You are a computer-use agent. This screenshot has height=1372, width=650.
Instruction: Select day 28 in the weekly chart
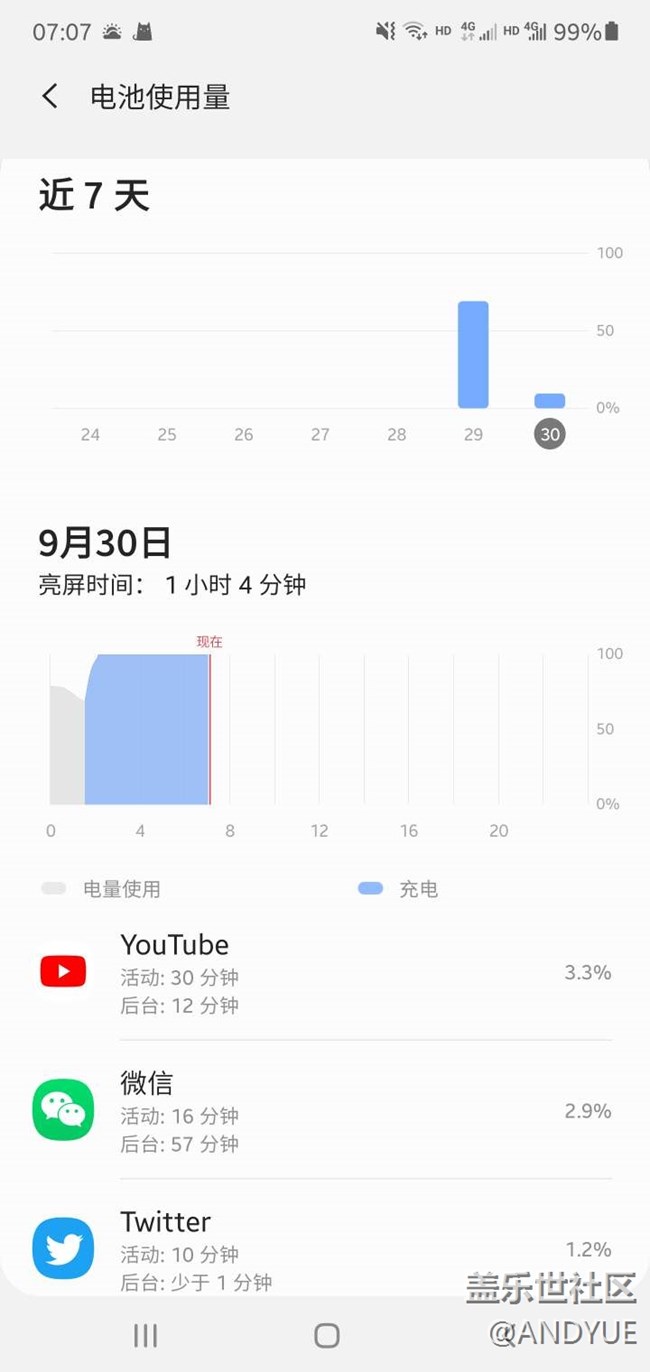click(397, 434)
